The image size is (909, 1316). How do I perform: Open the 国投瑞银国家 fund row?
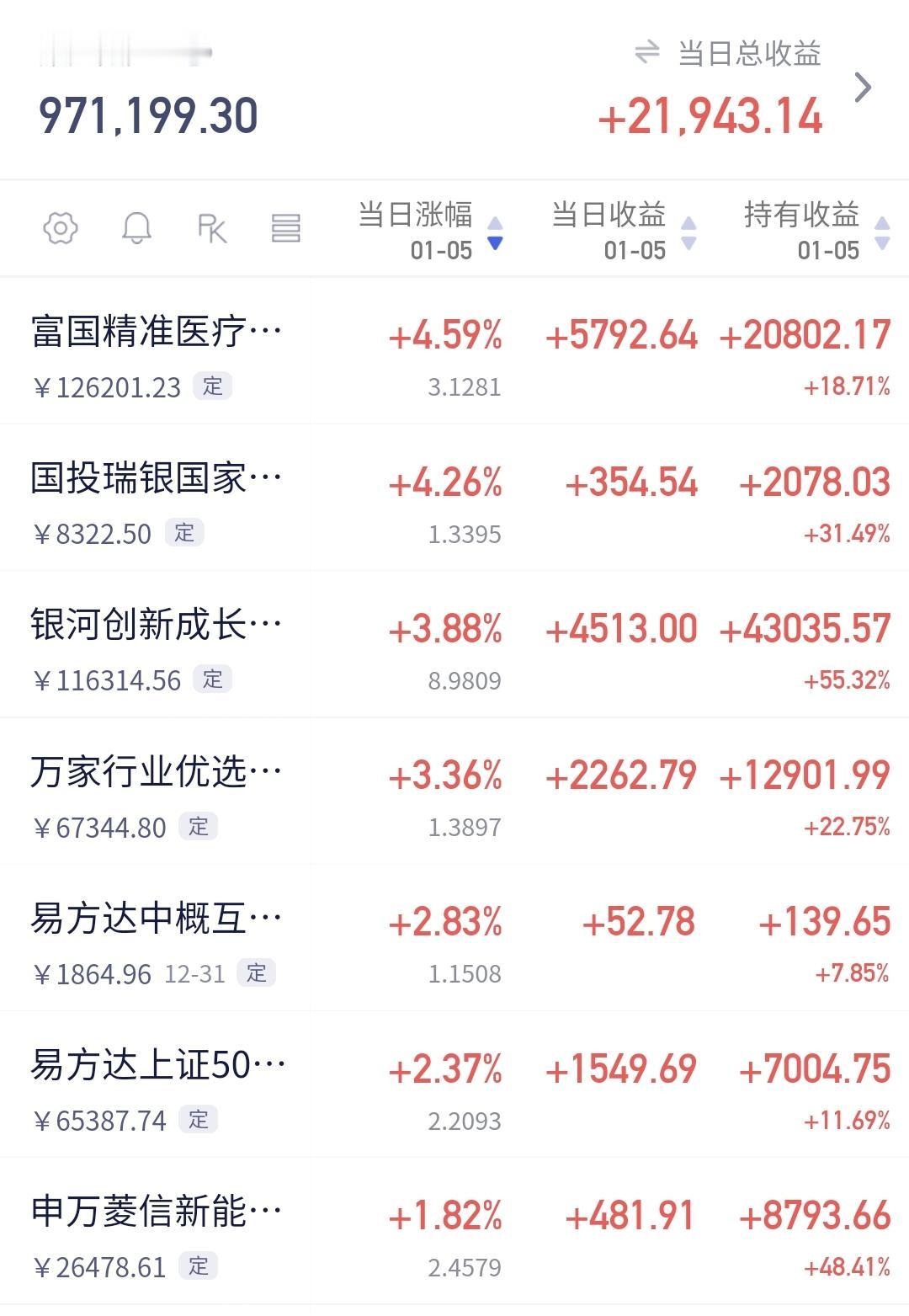(157, 478)
